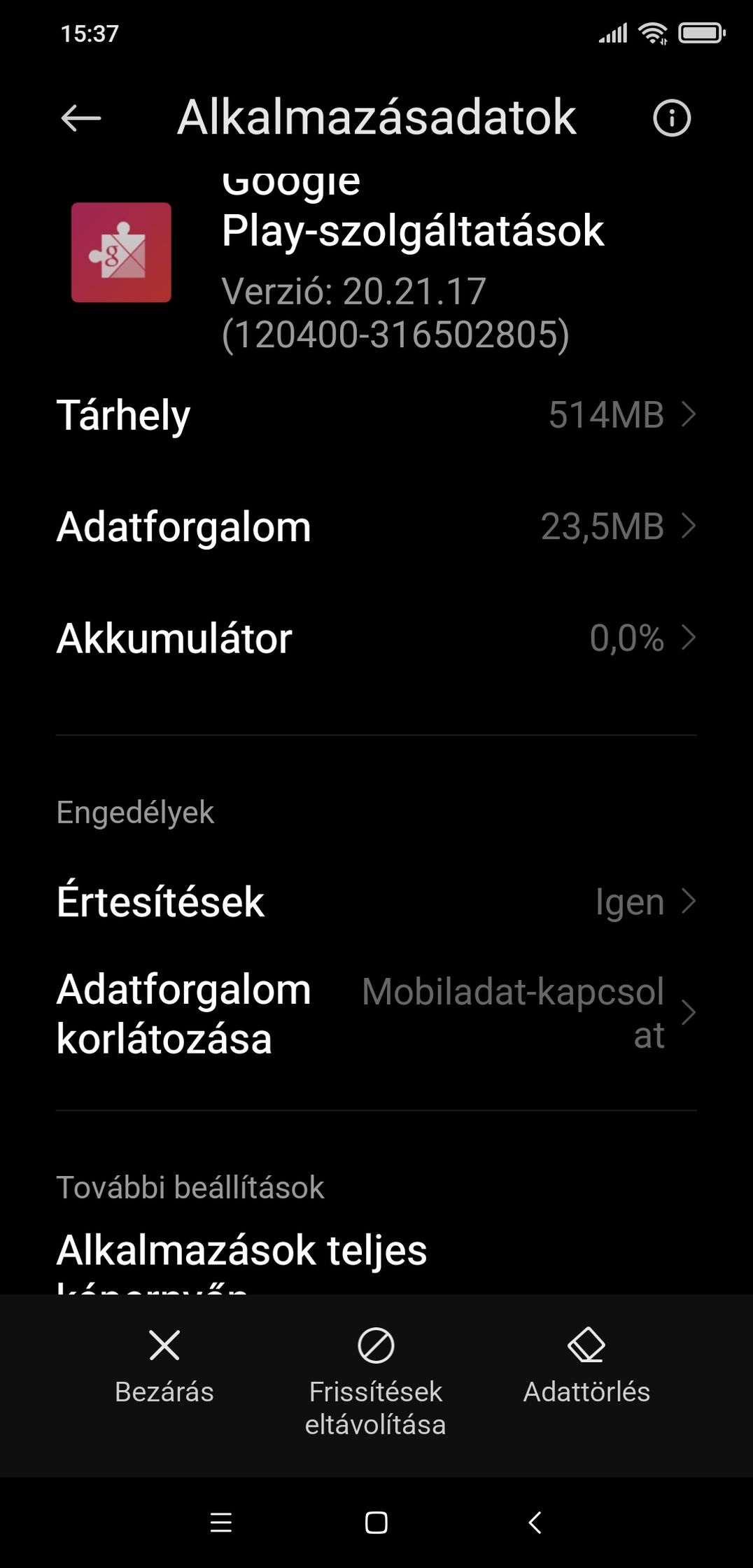Tap the Adattörlés button
Image resolution: width=753 pixels, height=1568 pixels.
click(x=586, y=1366)
